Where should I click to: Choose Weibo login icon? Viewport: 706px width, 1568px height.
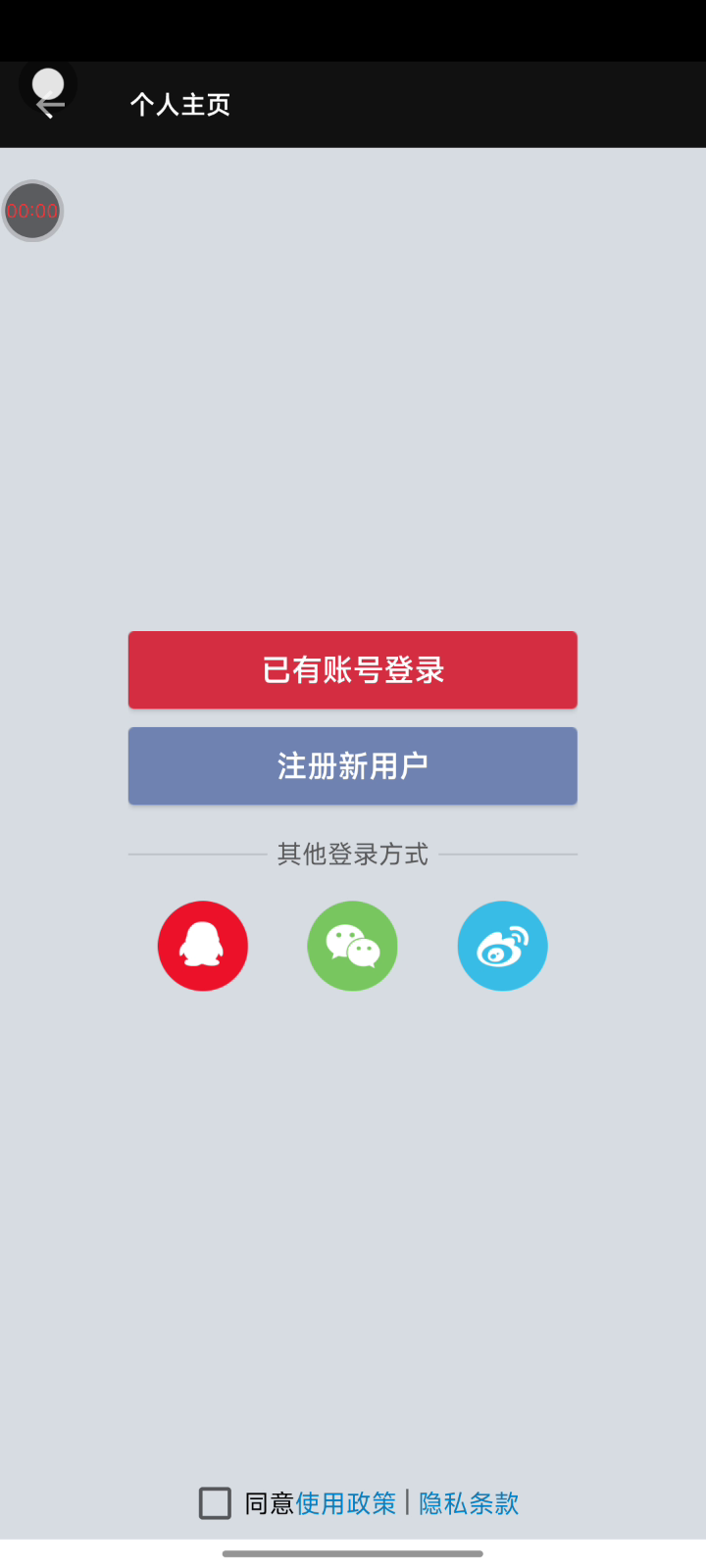[502, 946]
